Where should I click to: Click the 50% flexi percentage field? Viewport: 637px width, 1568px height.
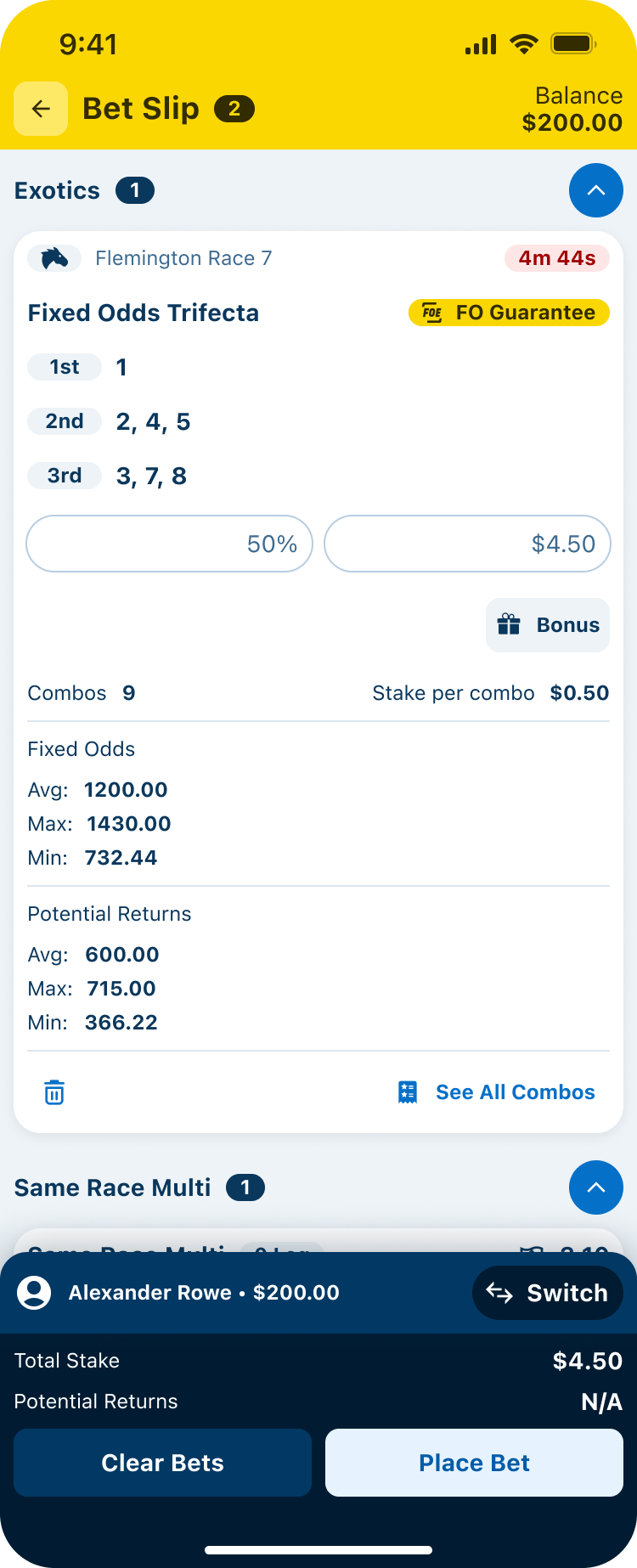[x=169, y=544]
